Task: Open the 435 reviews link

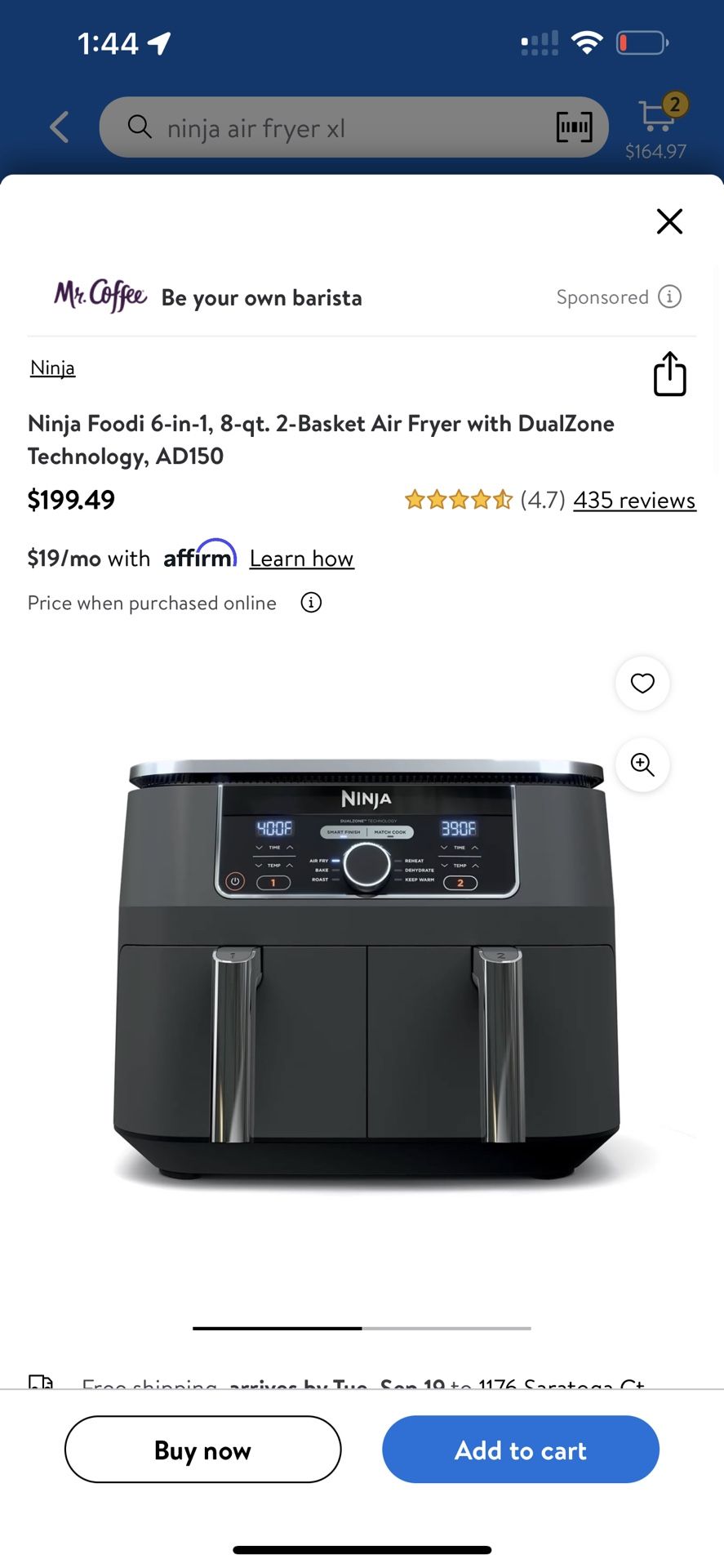Action: (x=634, y=500)
